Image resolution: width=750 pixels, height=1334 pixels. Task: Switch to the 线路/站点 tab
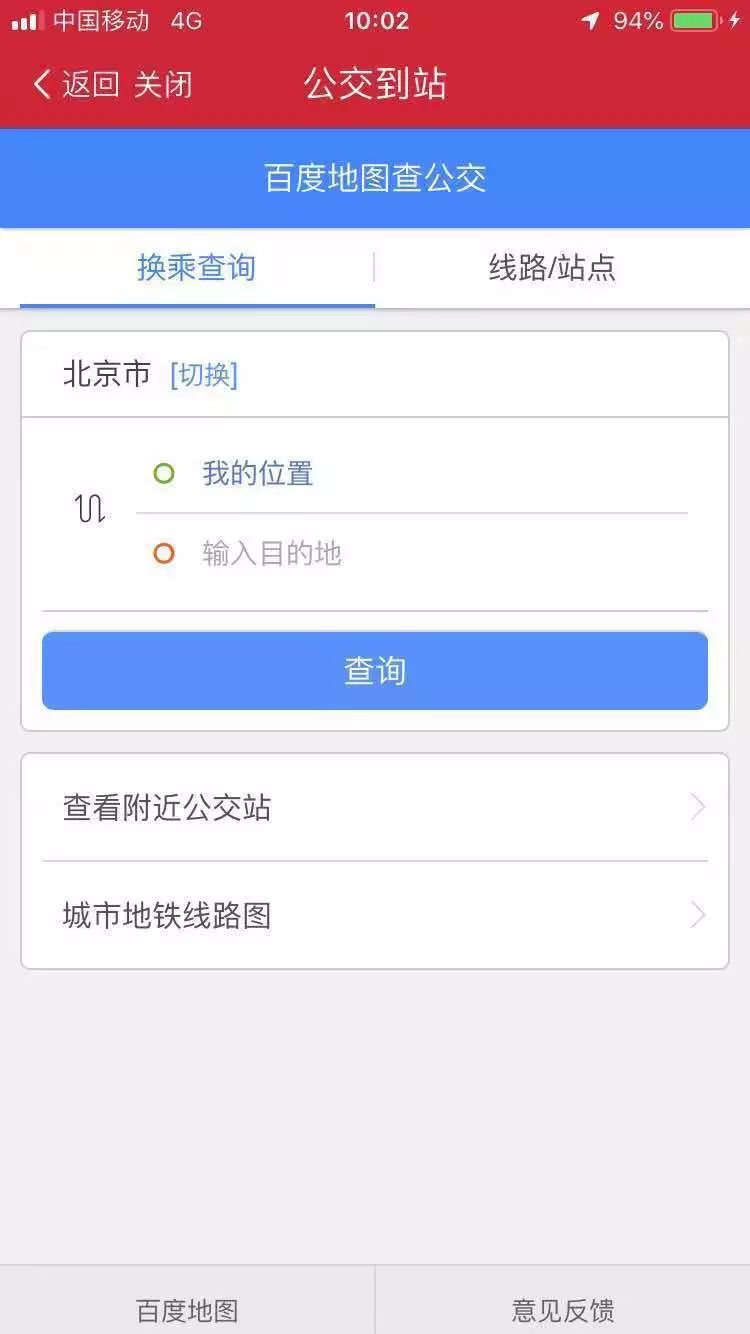(550, 268)
